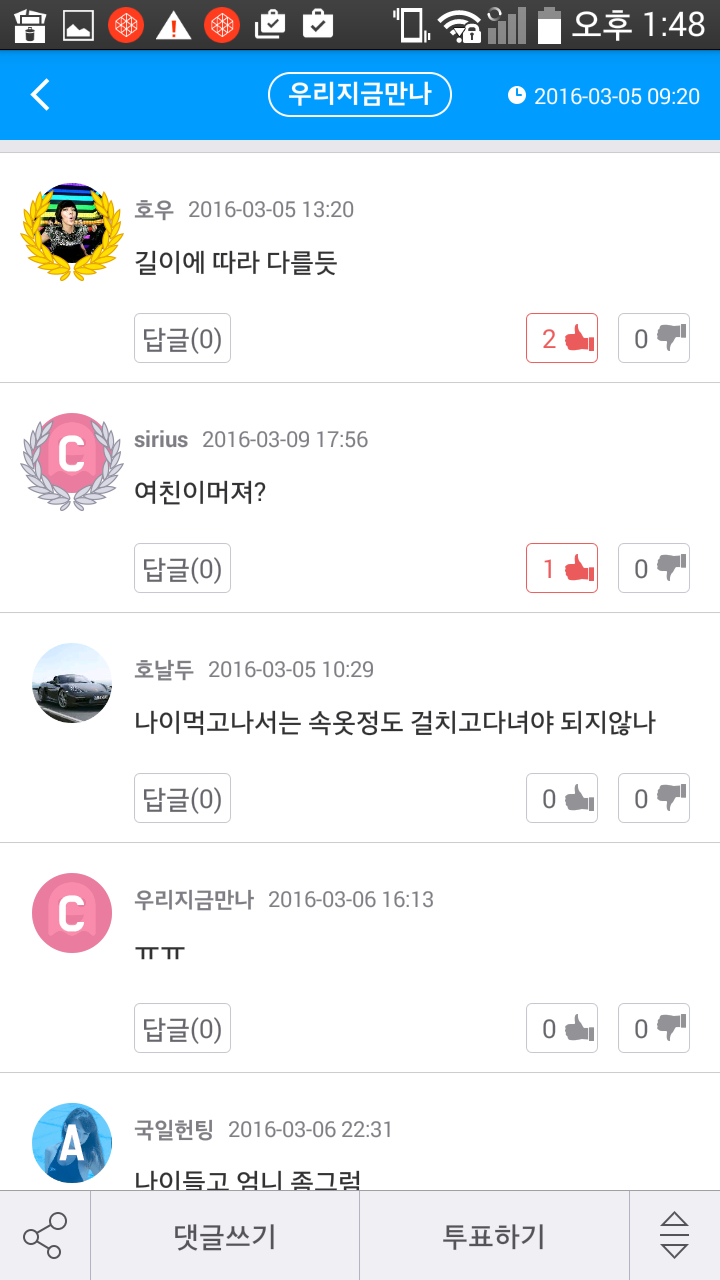Tap thumbs up on 호날두's comment to like it
The image size is (720, 1280).
(x=561, y=798)
